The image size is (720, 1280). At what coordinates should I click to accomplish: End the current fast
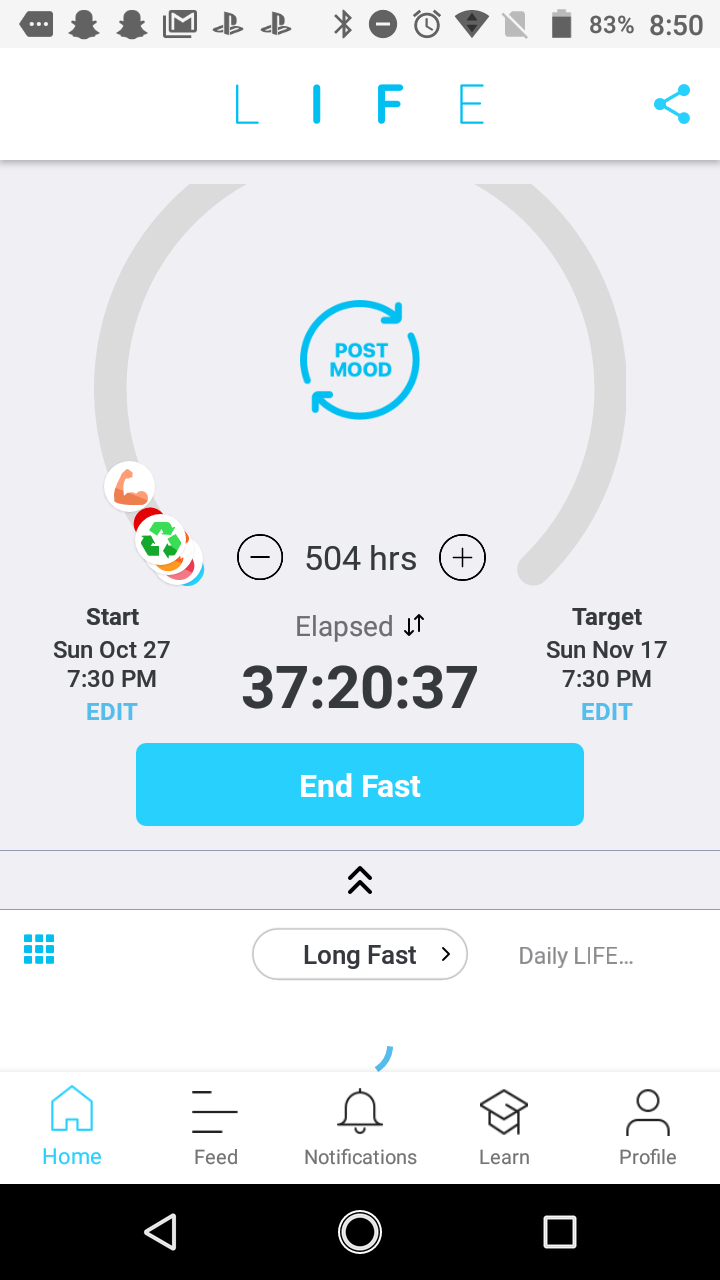(360, 785)
